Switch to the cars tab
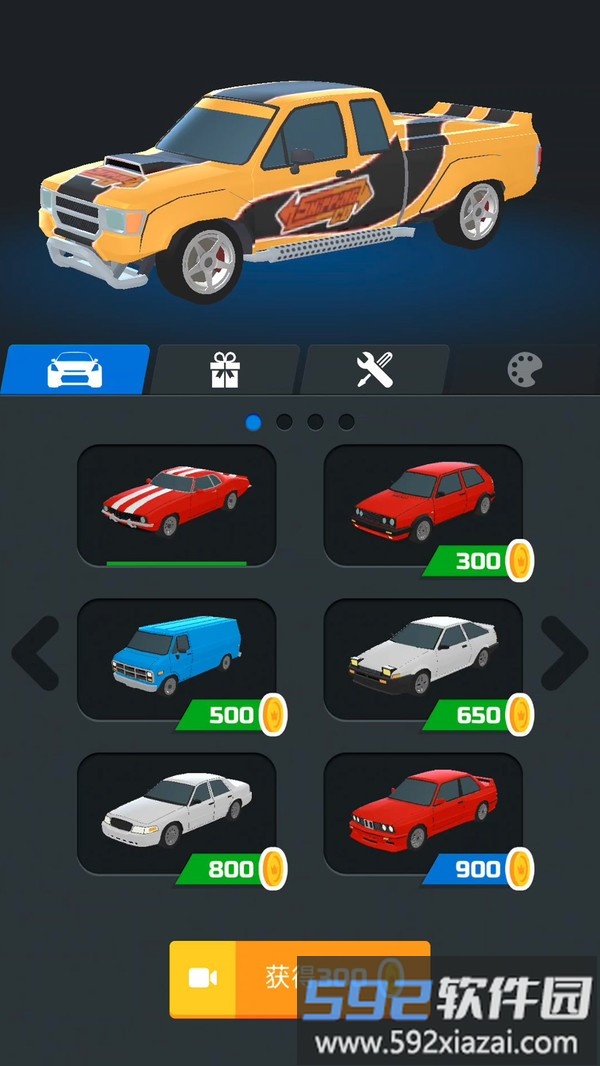 tap(75, 370)
